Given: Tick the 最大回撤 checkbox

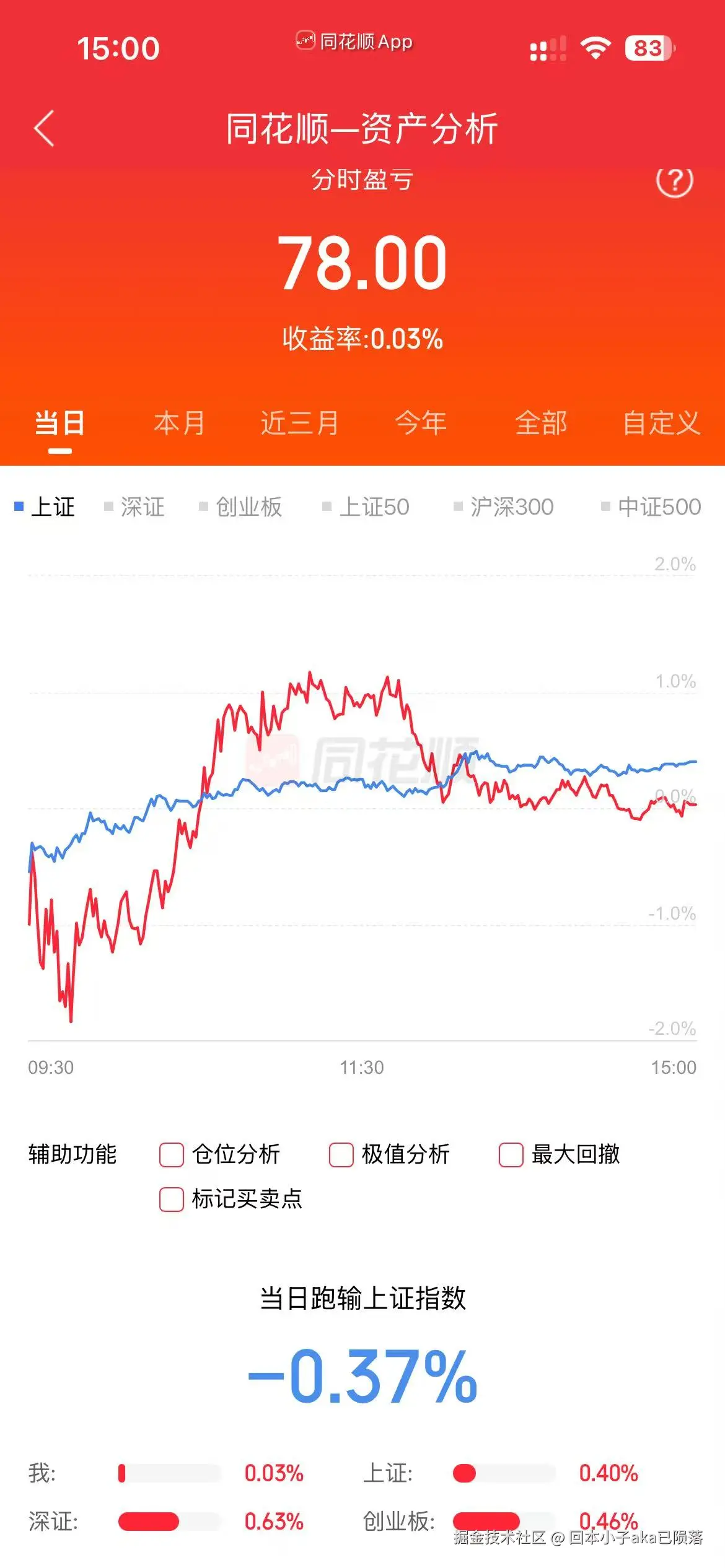Looking at the screenshot, I should [x=511, y=1155].
